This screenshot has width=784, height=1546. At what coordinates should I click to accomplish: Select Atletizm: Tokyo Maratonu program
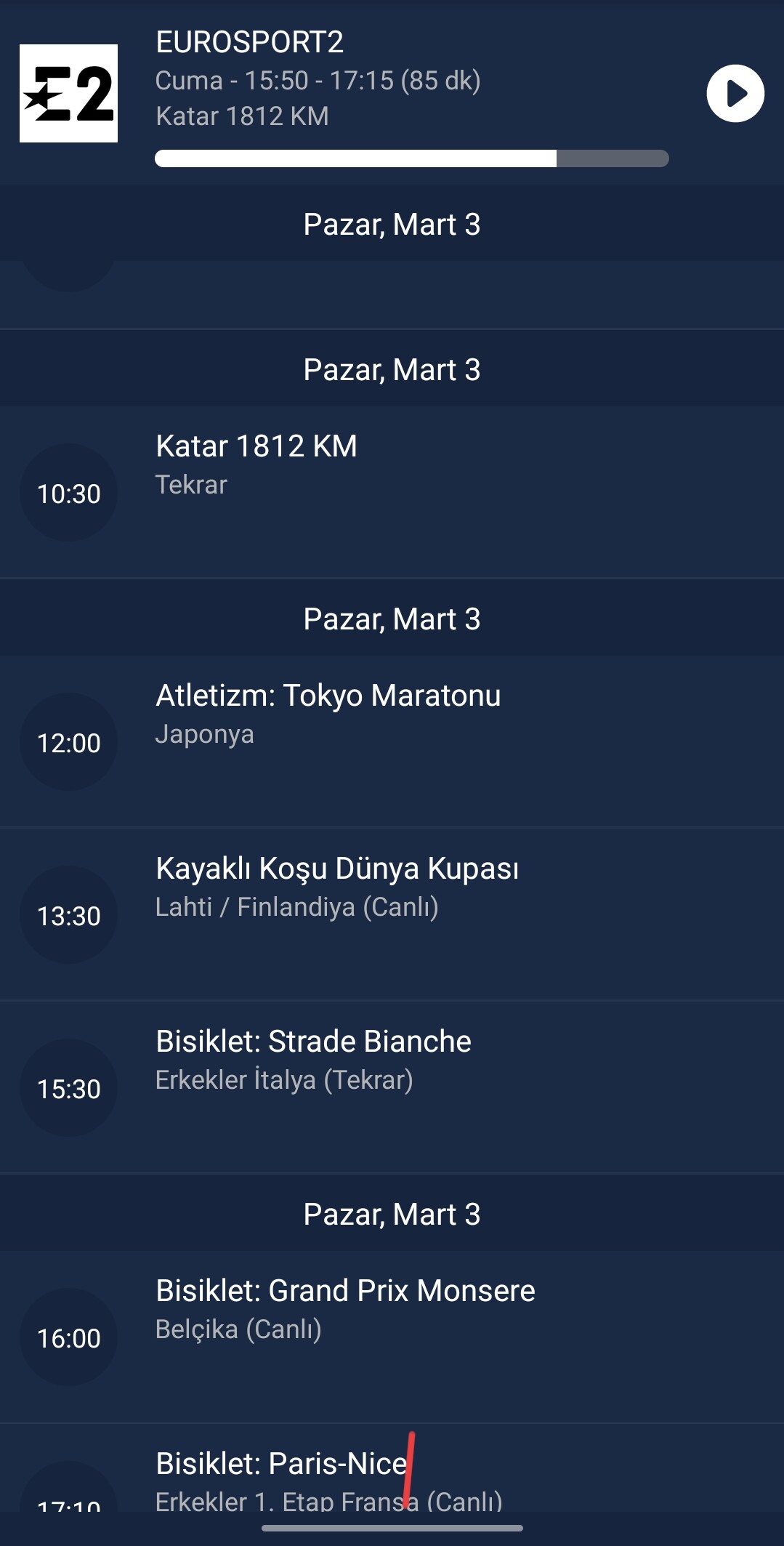pos(392,741)
